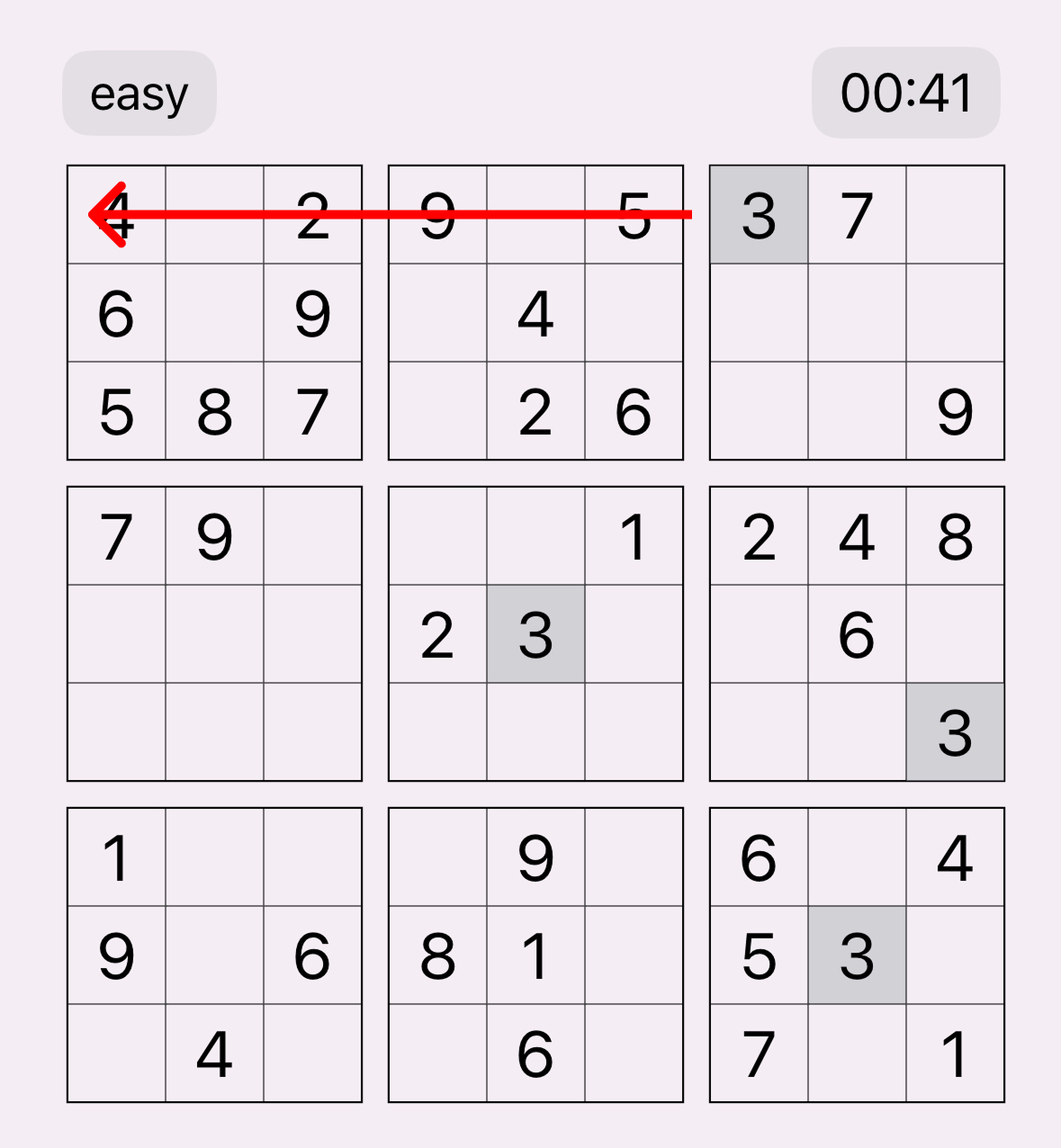1061x1148 pixels.
Task: Select the 8 cell between 5 and 7
Action: coord(214,411)
